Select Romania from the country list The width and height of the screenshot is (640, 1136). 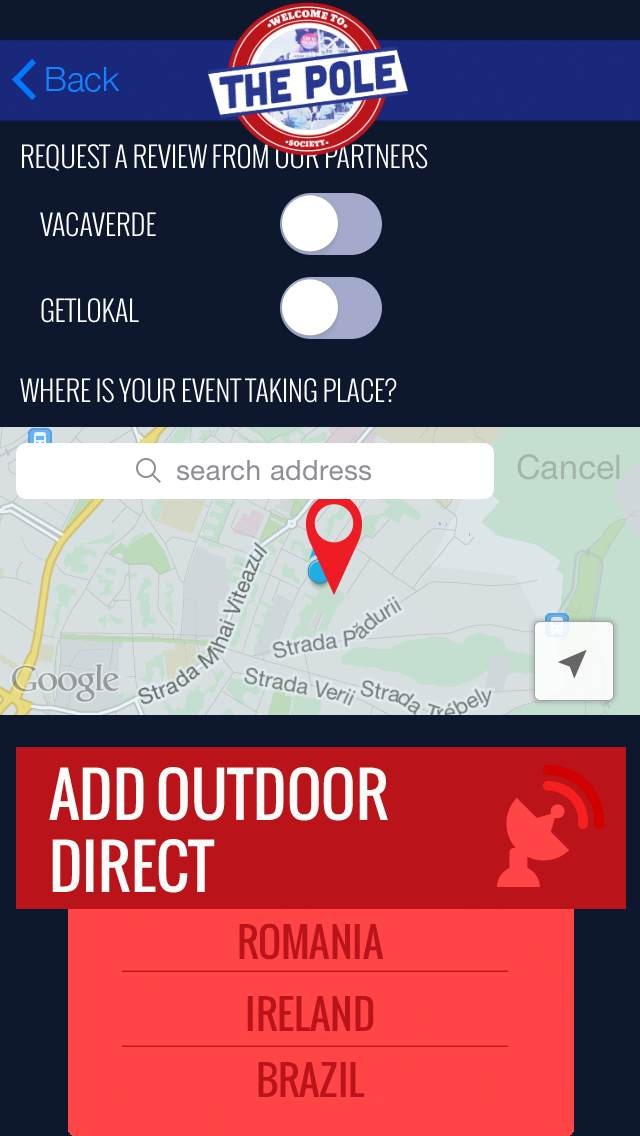pos(310,941)
